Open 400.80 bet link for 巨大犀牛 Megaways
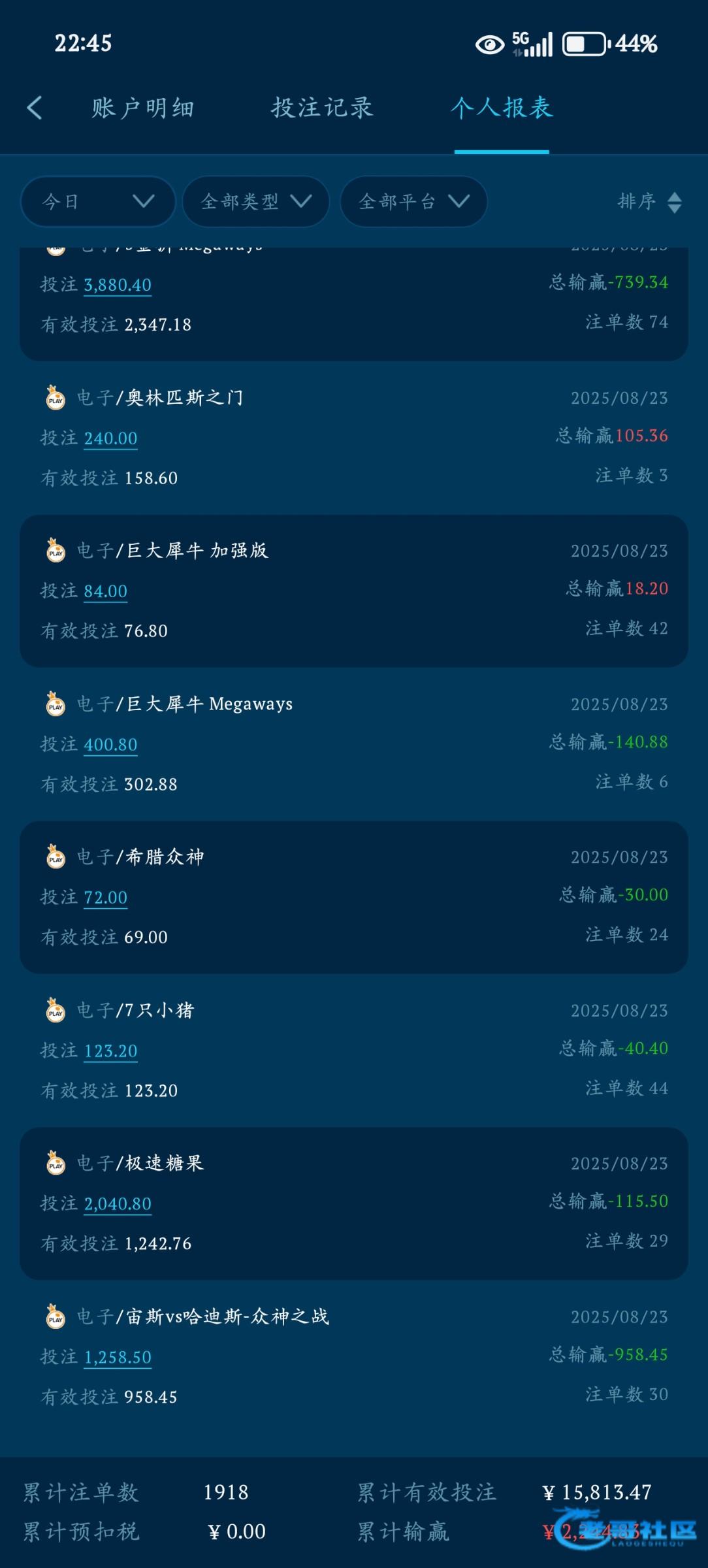The image size is (708, 1568). pyautogui.click(x=110, y=745)
